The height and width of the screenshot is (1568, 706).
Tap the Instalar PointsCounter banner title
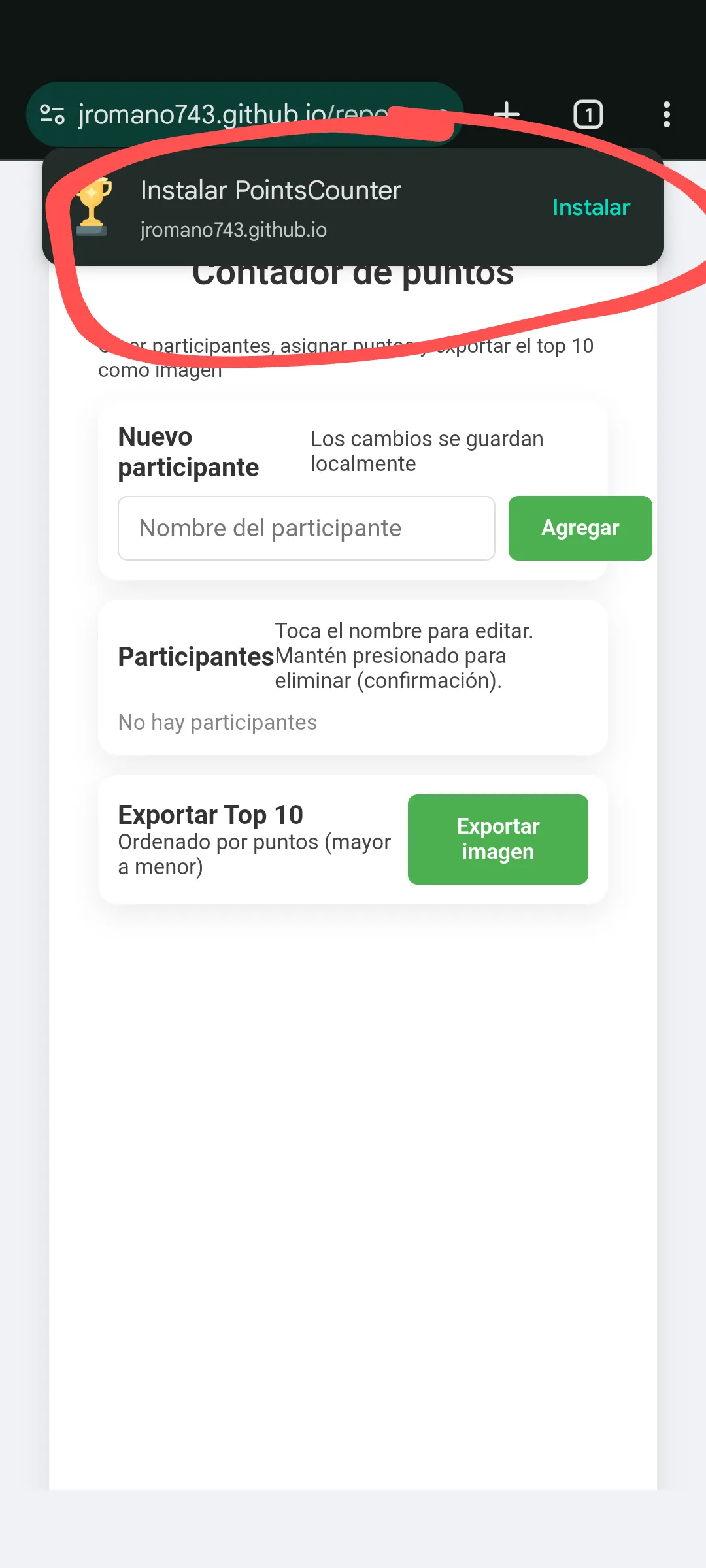pyautogui.click(x=271, y=190)
